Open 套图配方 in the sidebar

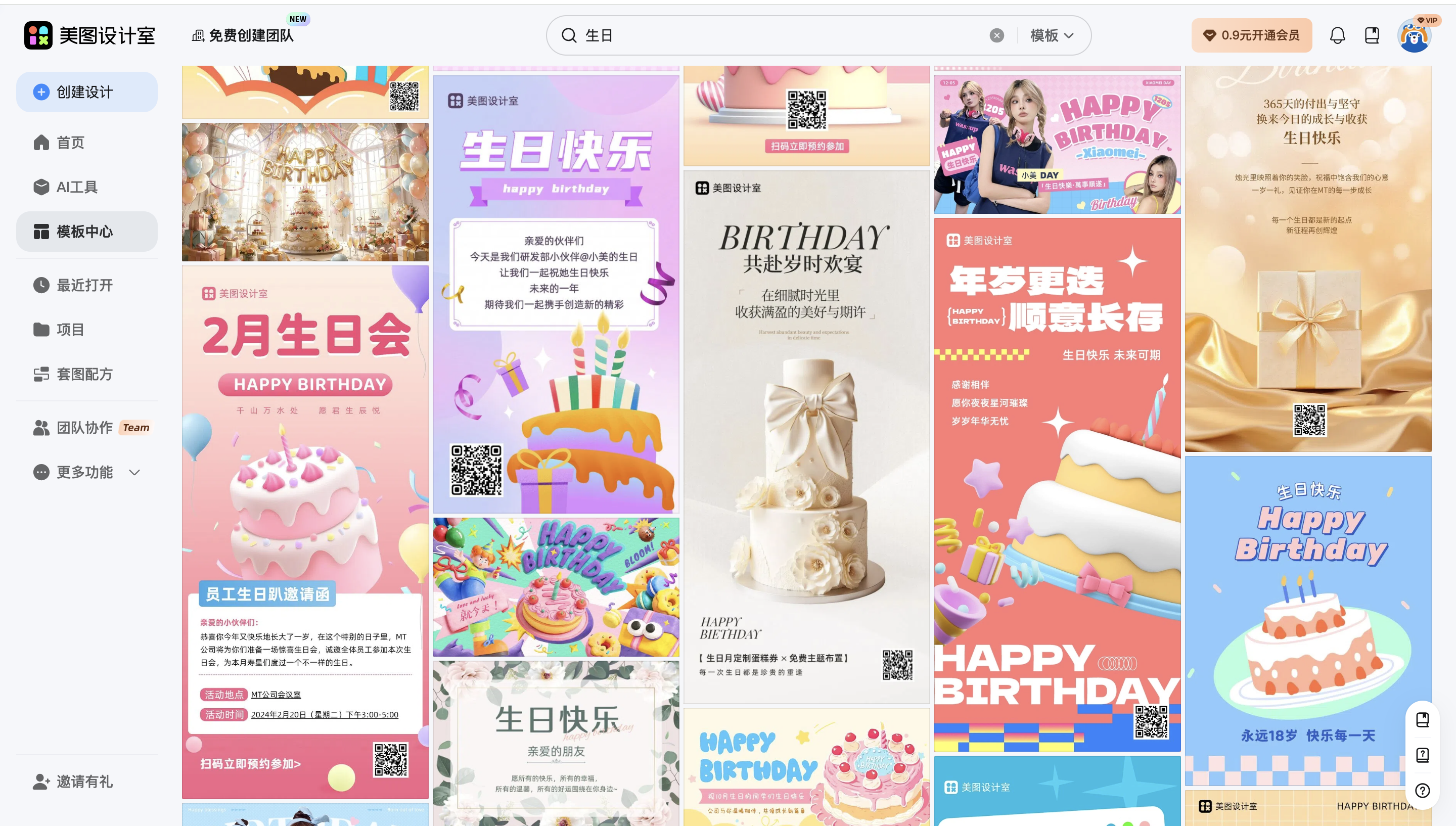pyautogui.click(x=84, y=374)
